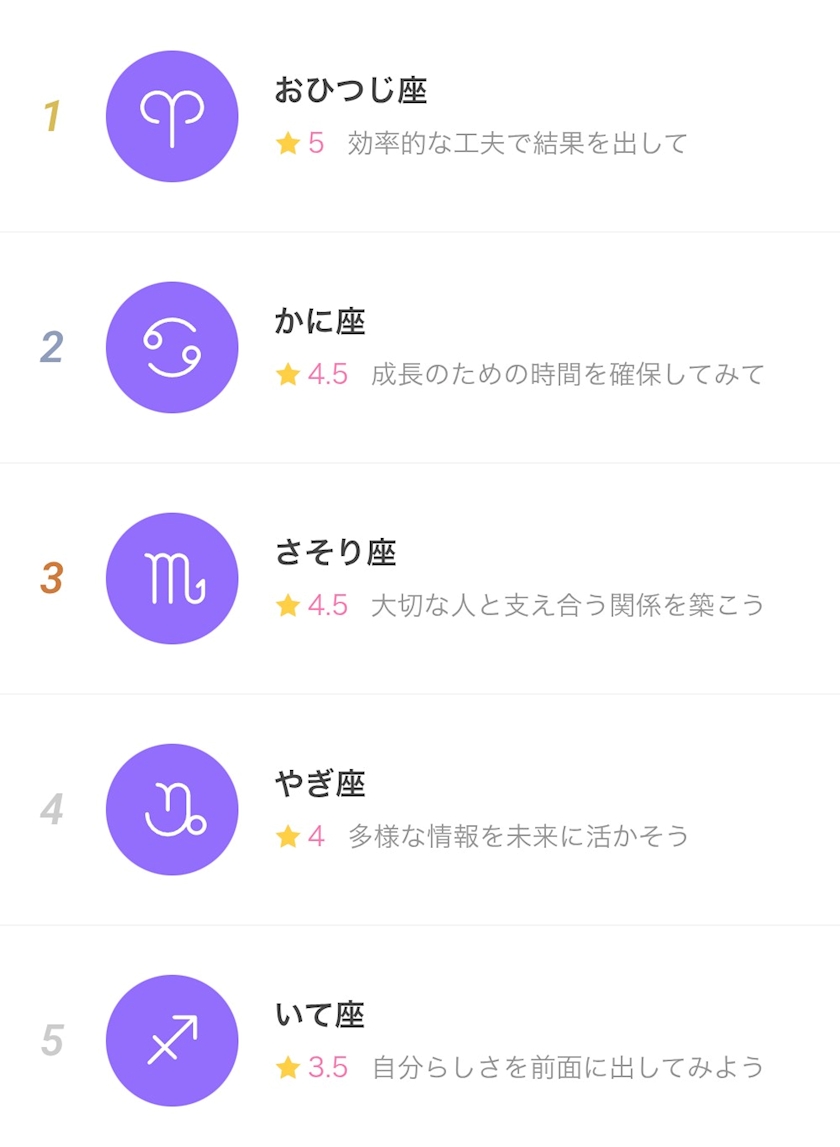Image resolution: width=840 pixels, height=1147 pixels.
Task: Tap the いて座 fortune row
Action: click(420, 1040)
